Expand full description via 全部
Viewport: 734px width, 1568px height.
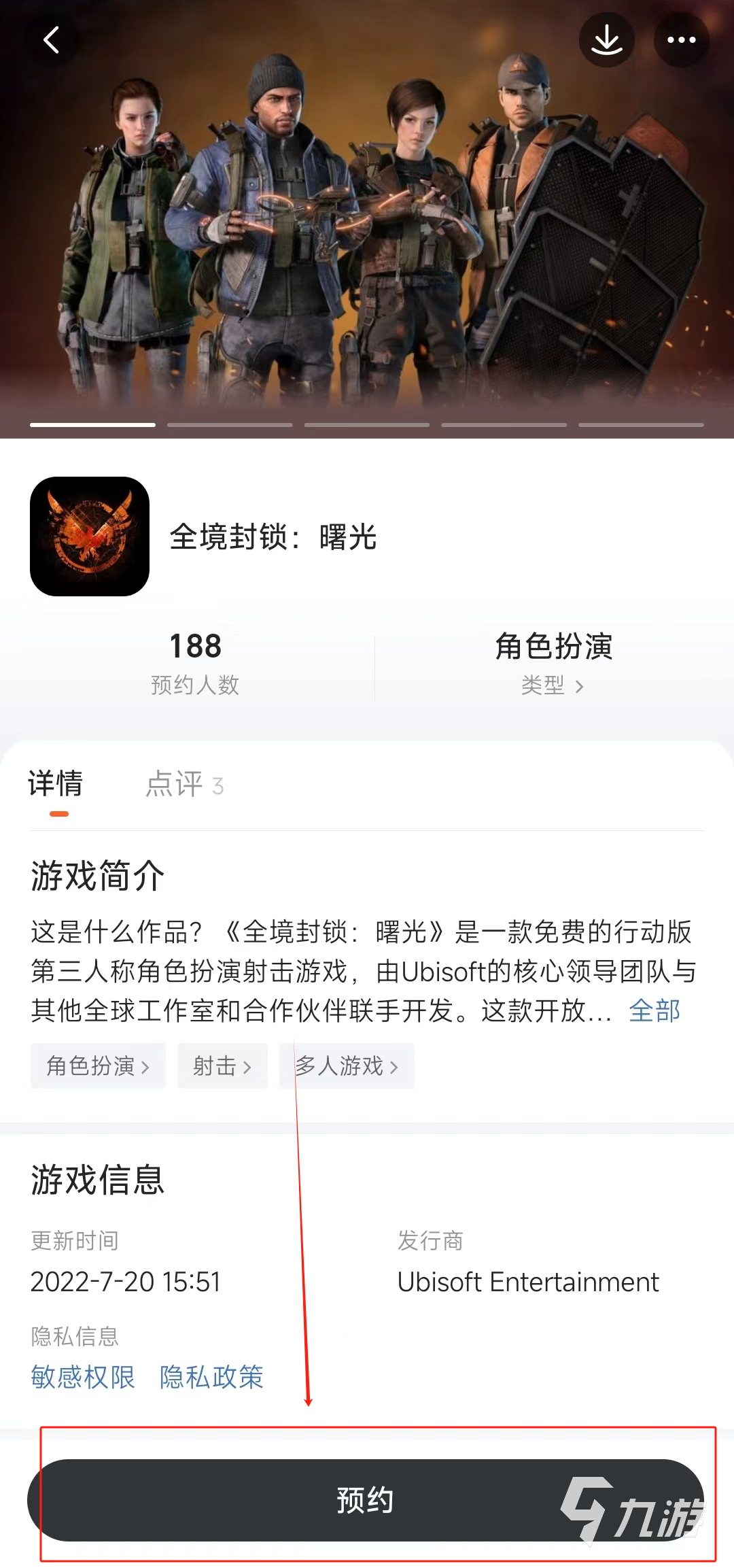654,1011
